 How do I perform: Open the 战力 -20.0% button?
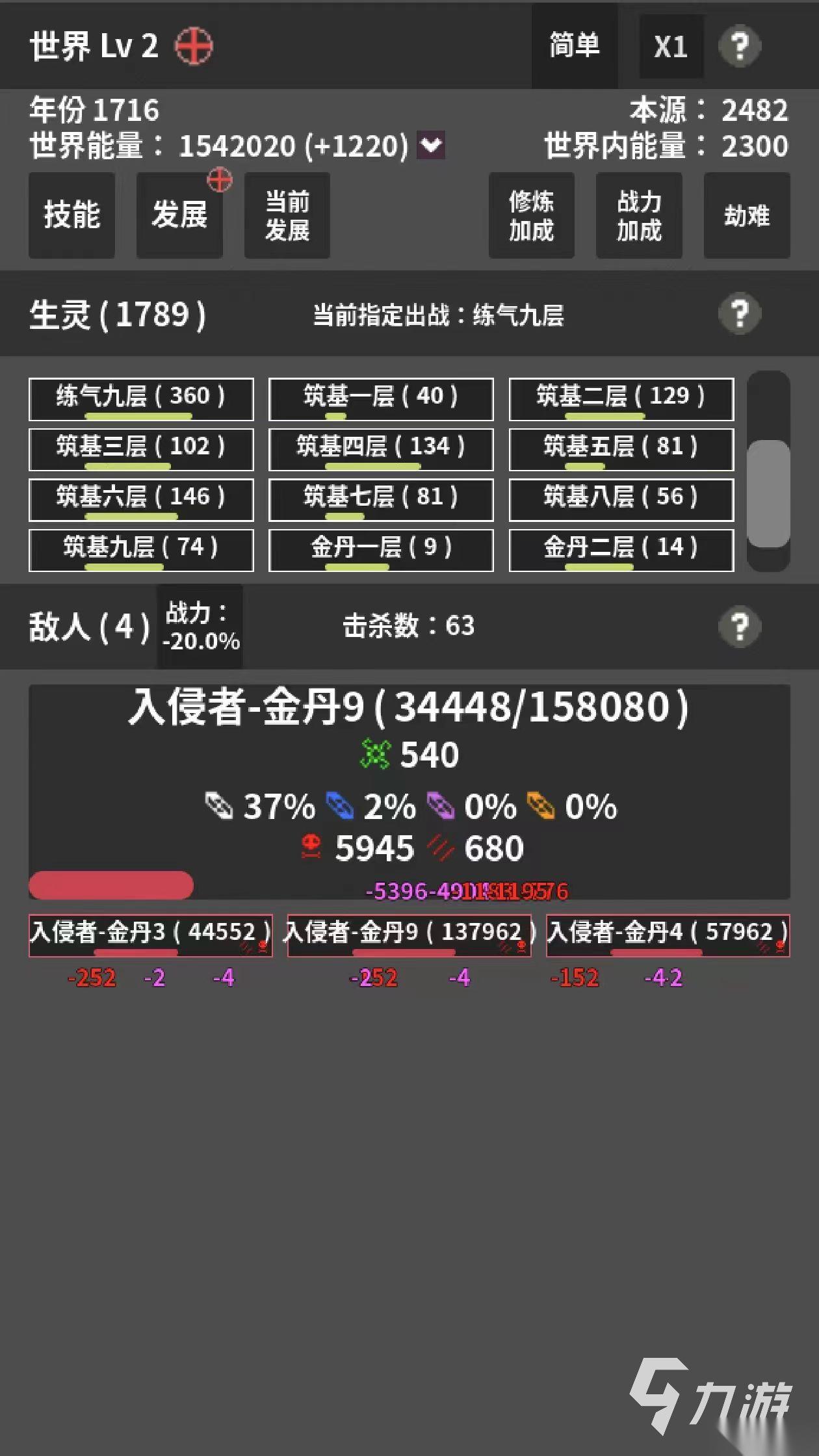(200, 627)
